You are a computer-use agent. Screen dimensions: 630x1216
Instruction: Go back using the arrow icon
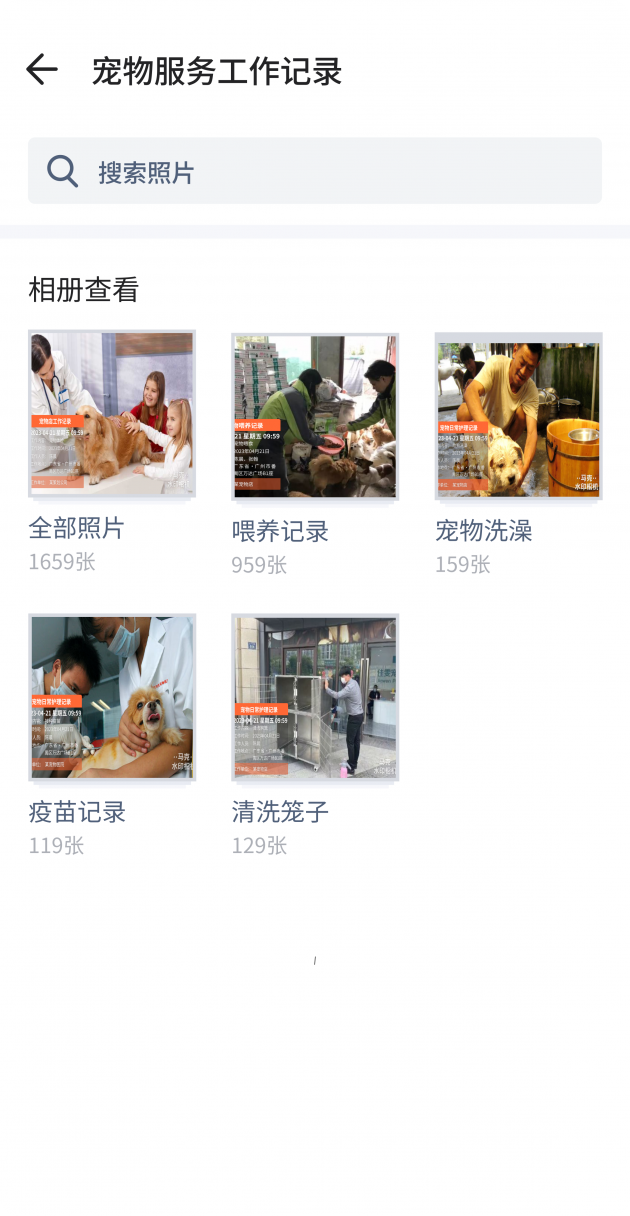(x=42, y=70)
